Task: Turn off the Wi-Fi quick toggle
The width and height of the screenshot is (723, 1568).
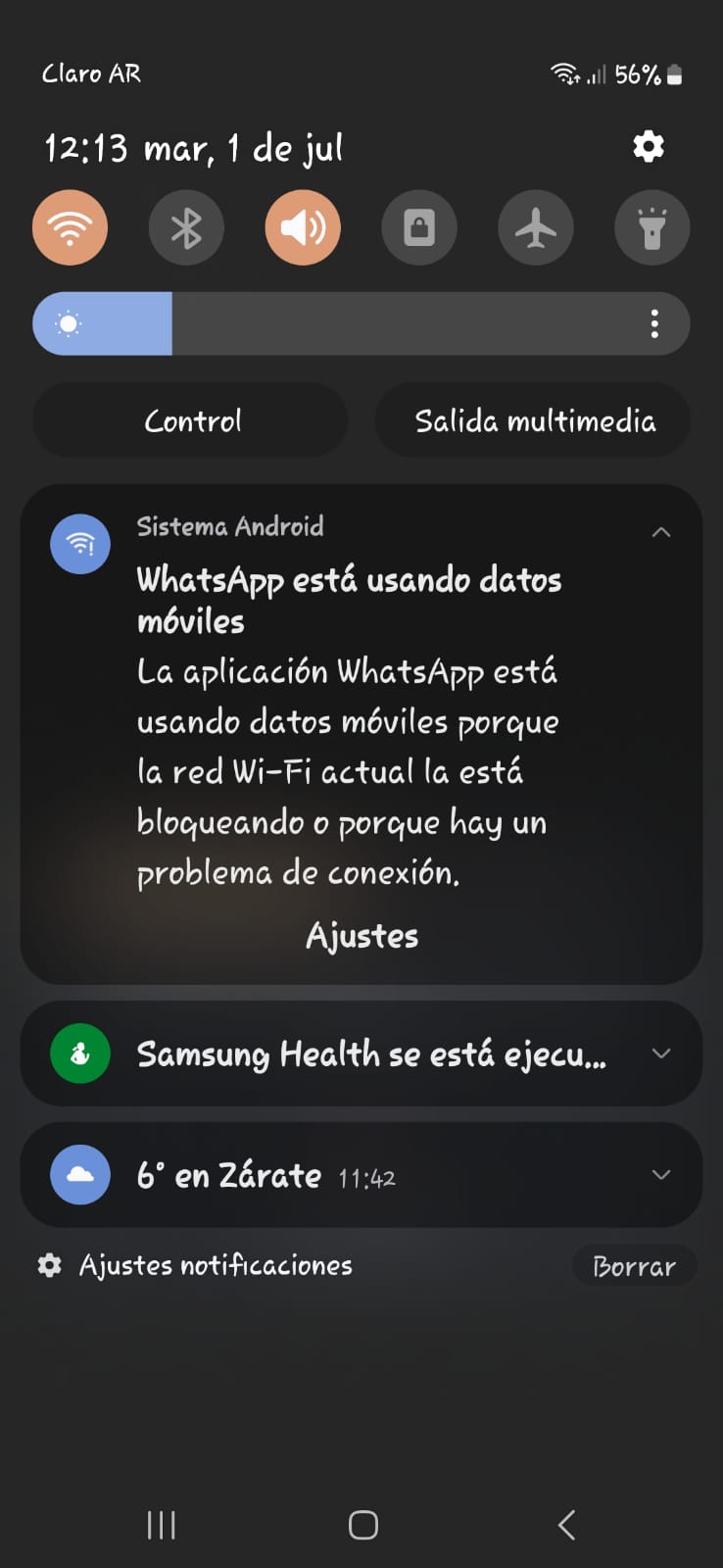Action: [71, 228]
